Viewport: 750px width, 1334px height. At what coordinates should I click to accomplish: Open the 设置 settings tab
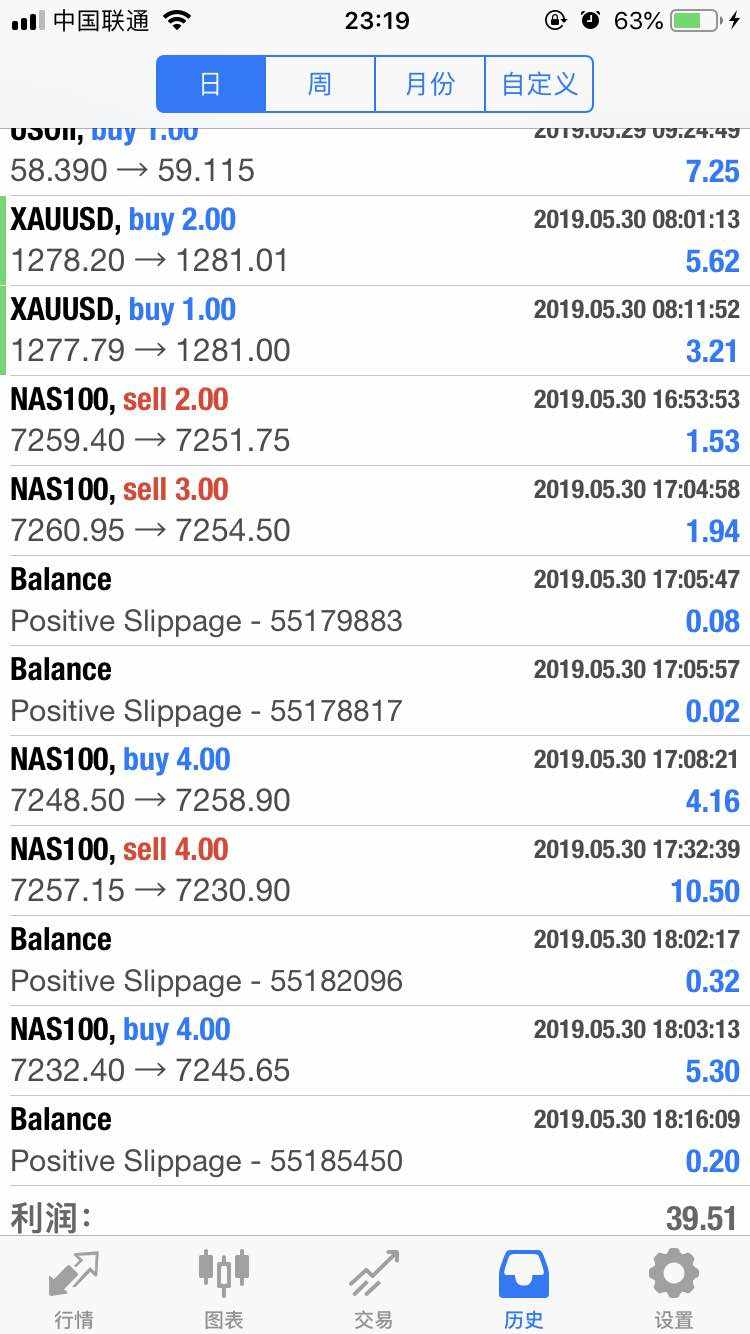tap(674, 1288)
